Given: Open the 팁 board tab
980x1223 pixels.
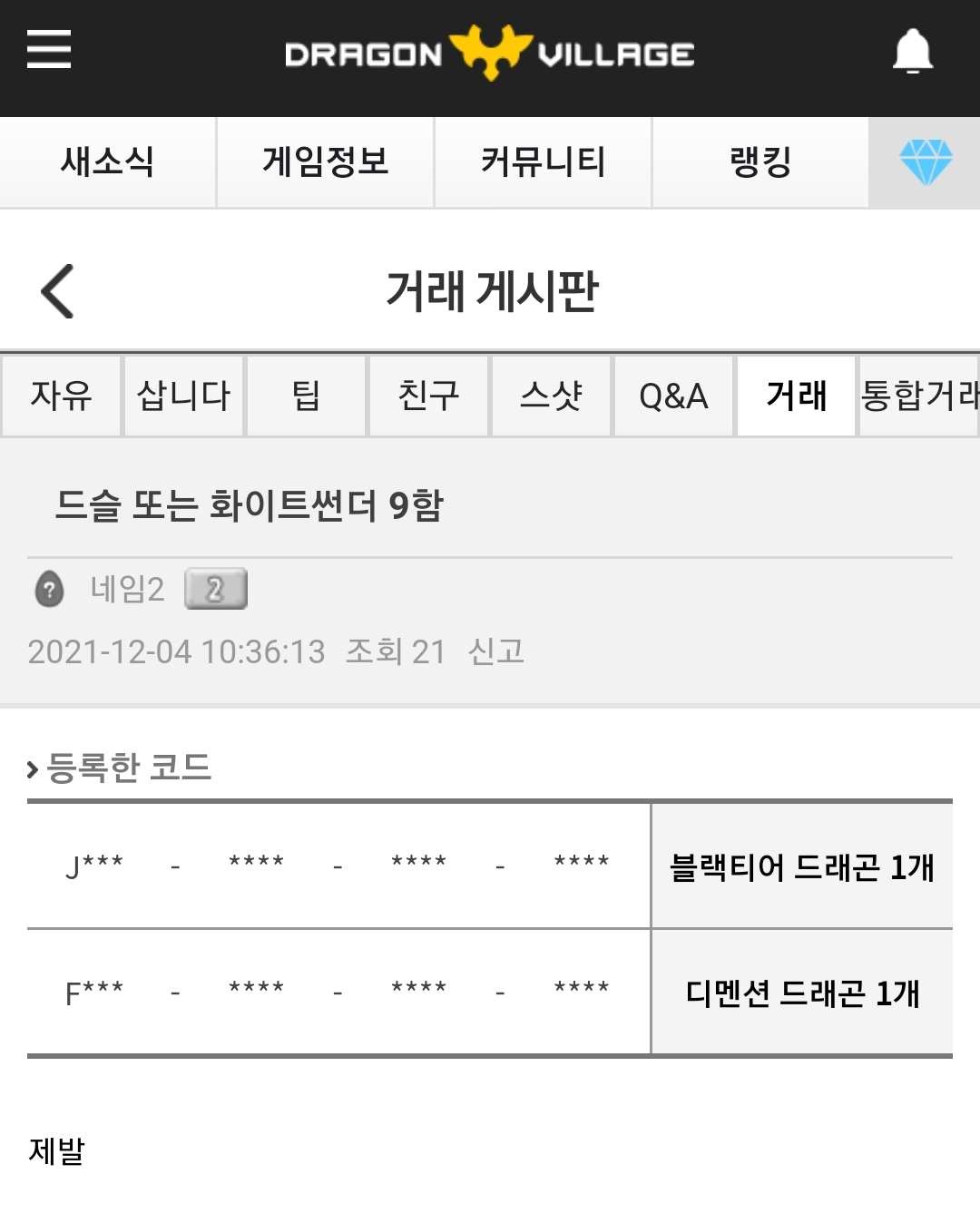Looking at the screenshot, I should 307,396.
